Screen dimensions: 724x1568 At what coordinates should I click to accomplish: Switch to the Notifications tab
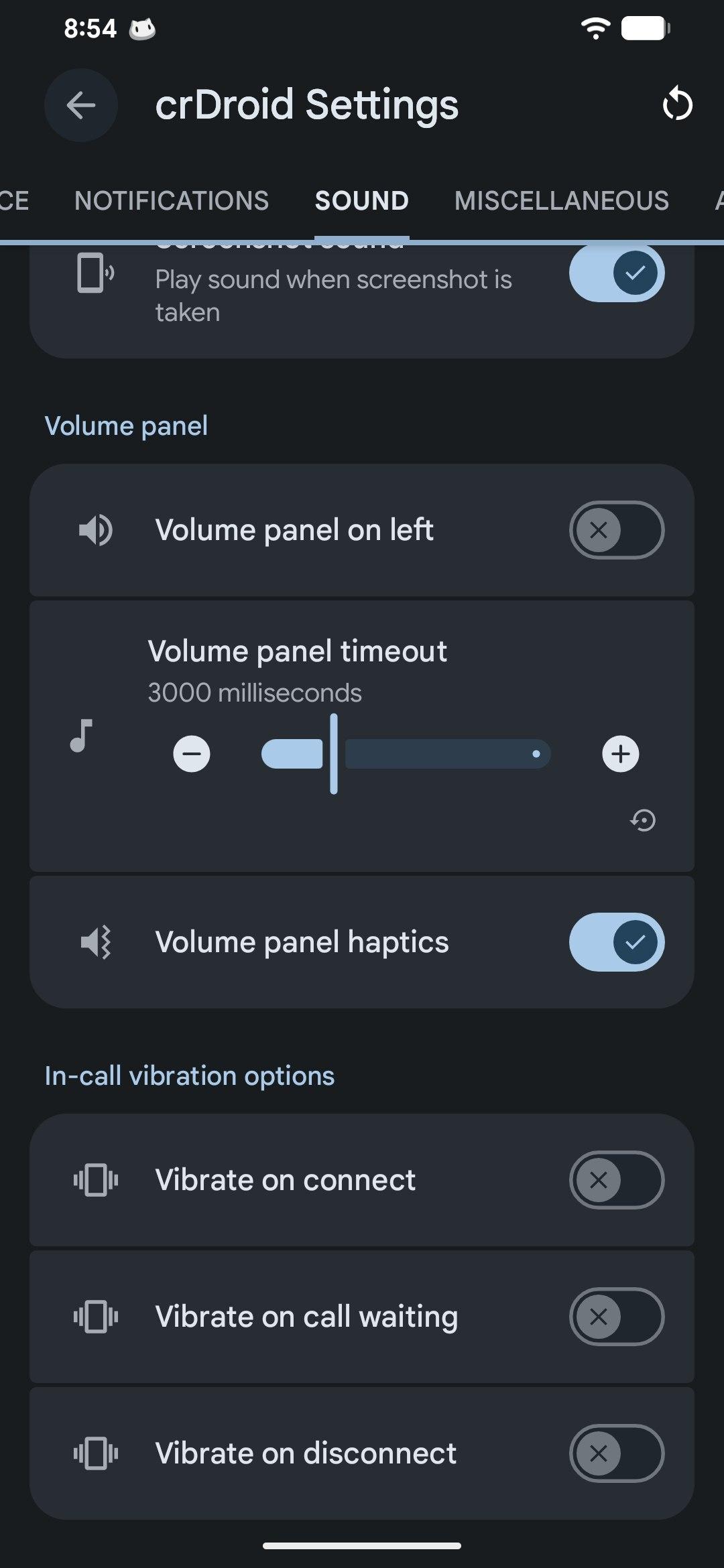pos(172,200)
